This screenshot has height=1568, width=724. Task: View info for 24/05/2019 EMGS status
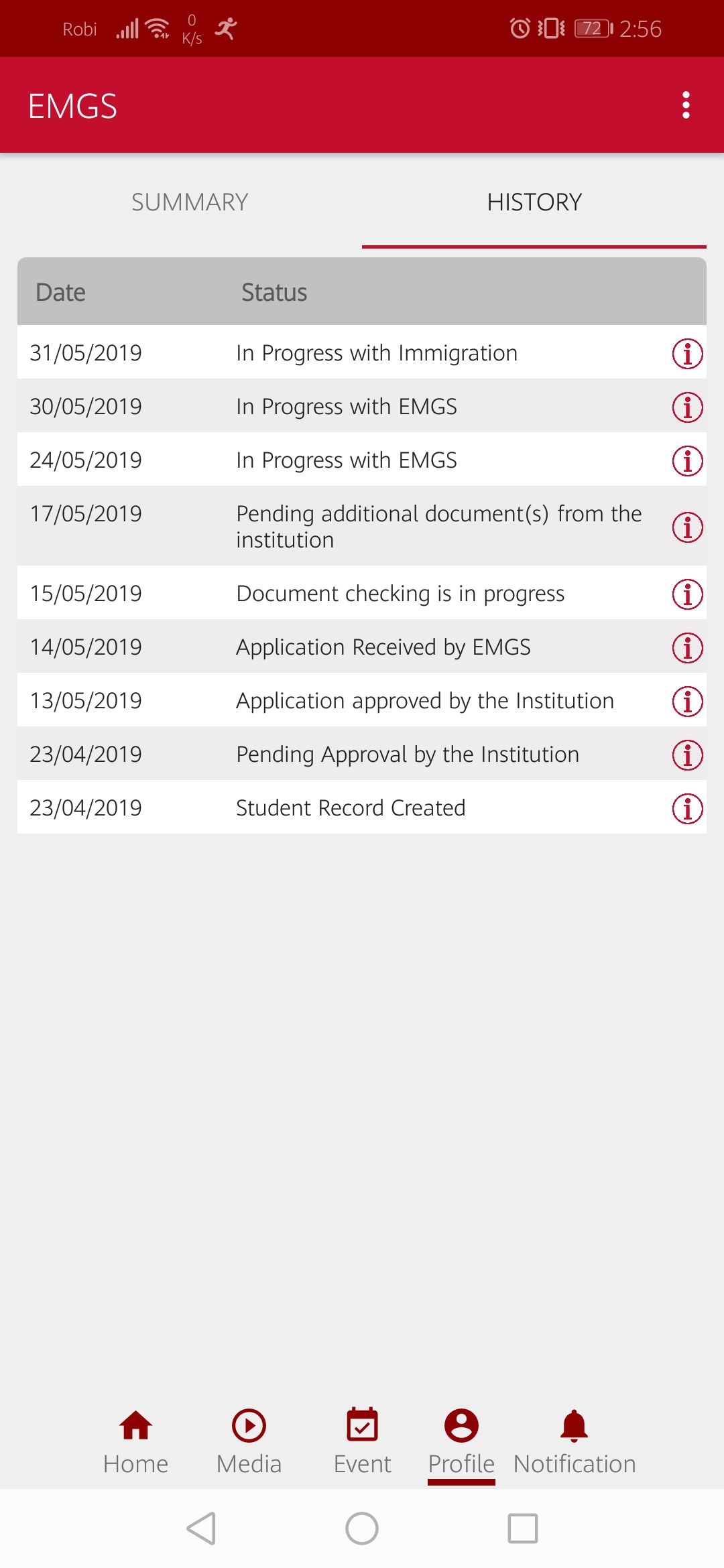(687, 460)
